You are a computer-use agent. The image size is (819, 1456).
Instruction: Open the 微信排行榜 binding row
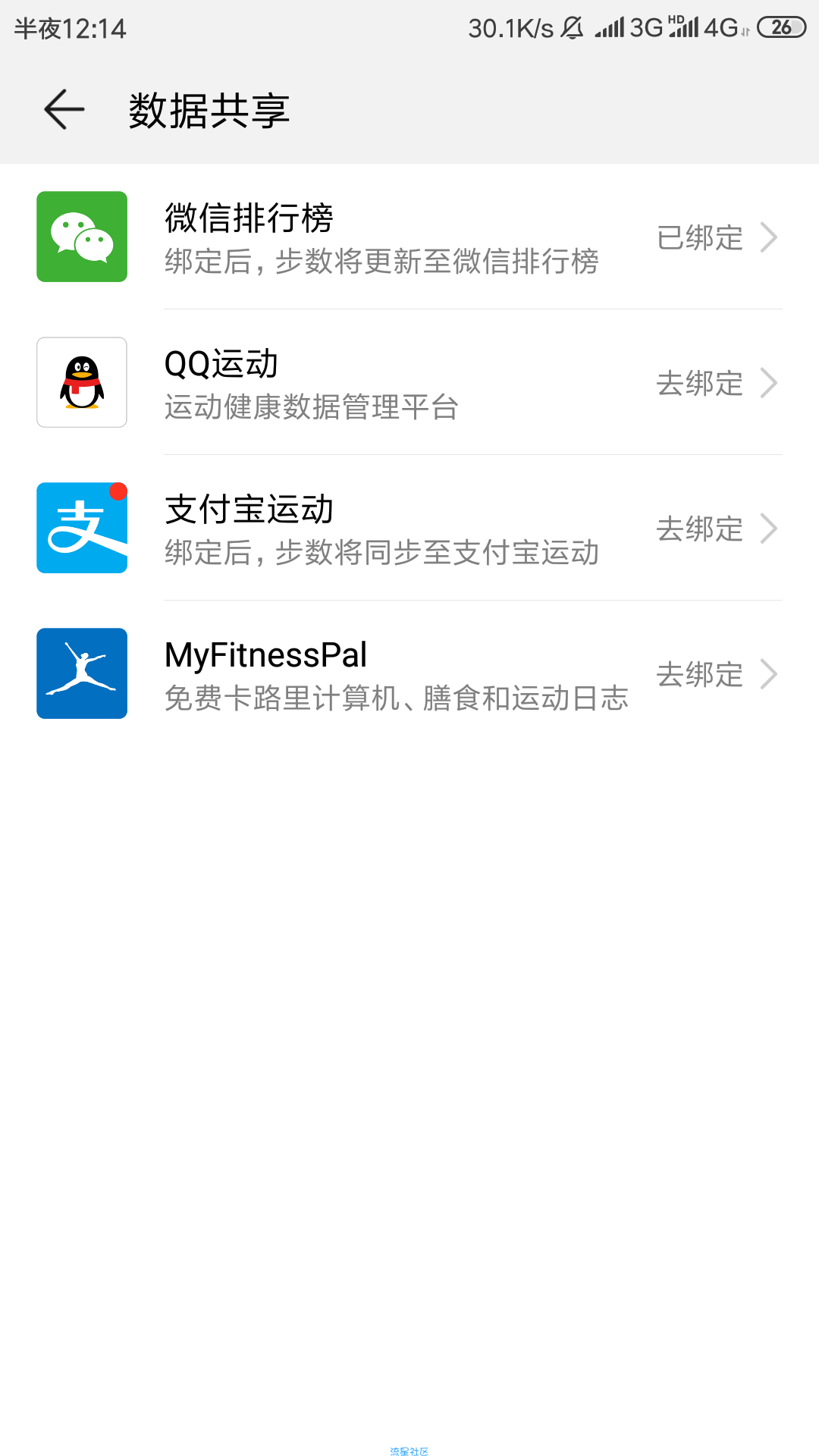(x=409, y=237)
